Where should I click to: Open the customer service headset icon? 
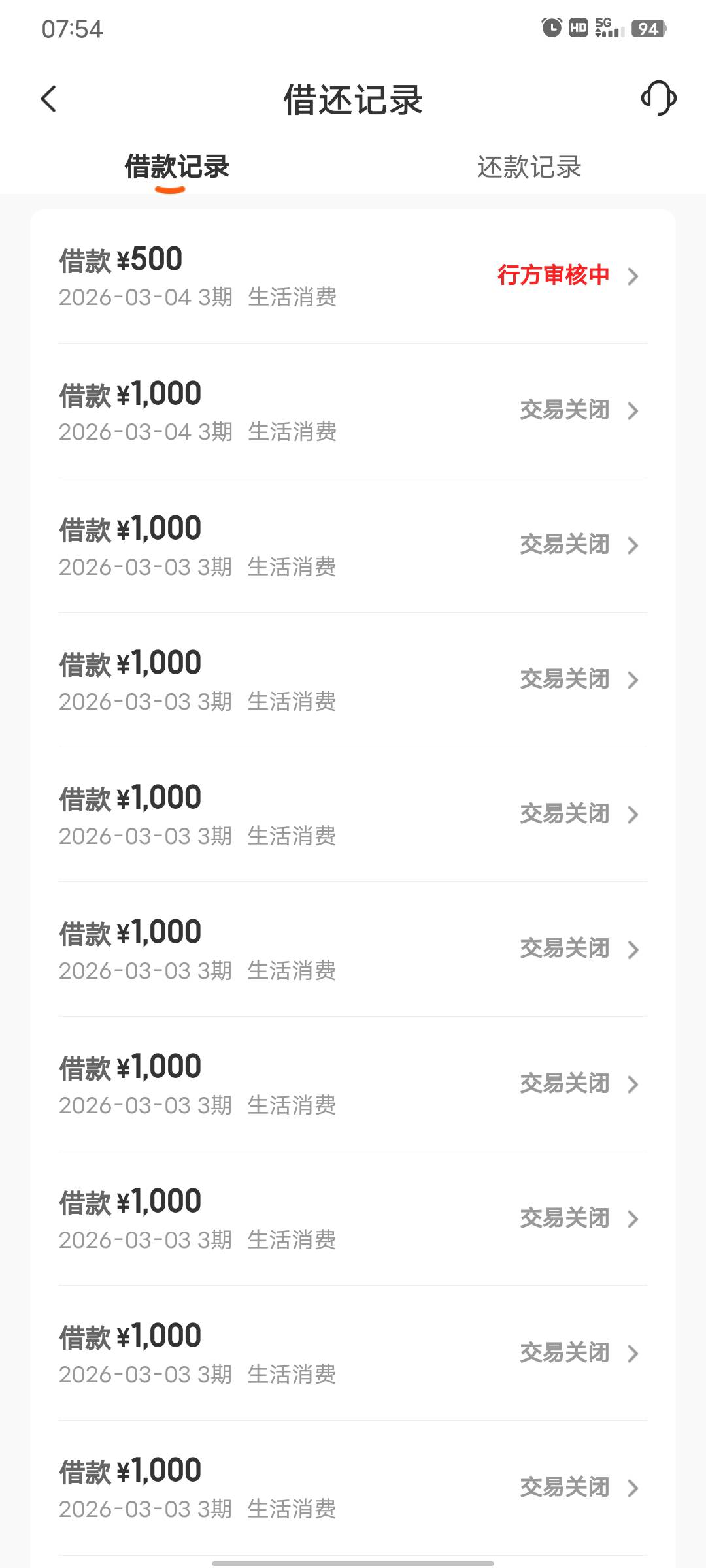click(658, 99)
